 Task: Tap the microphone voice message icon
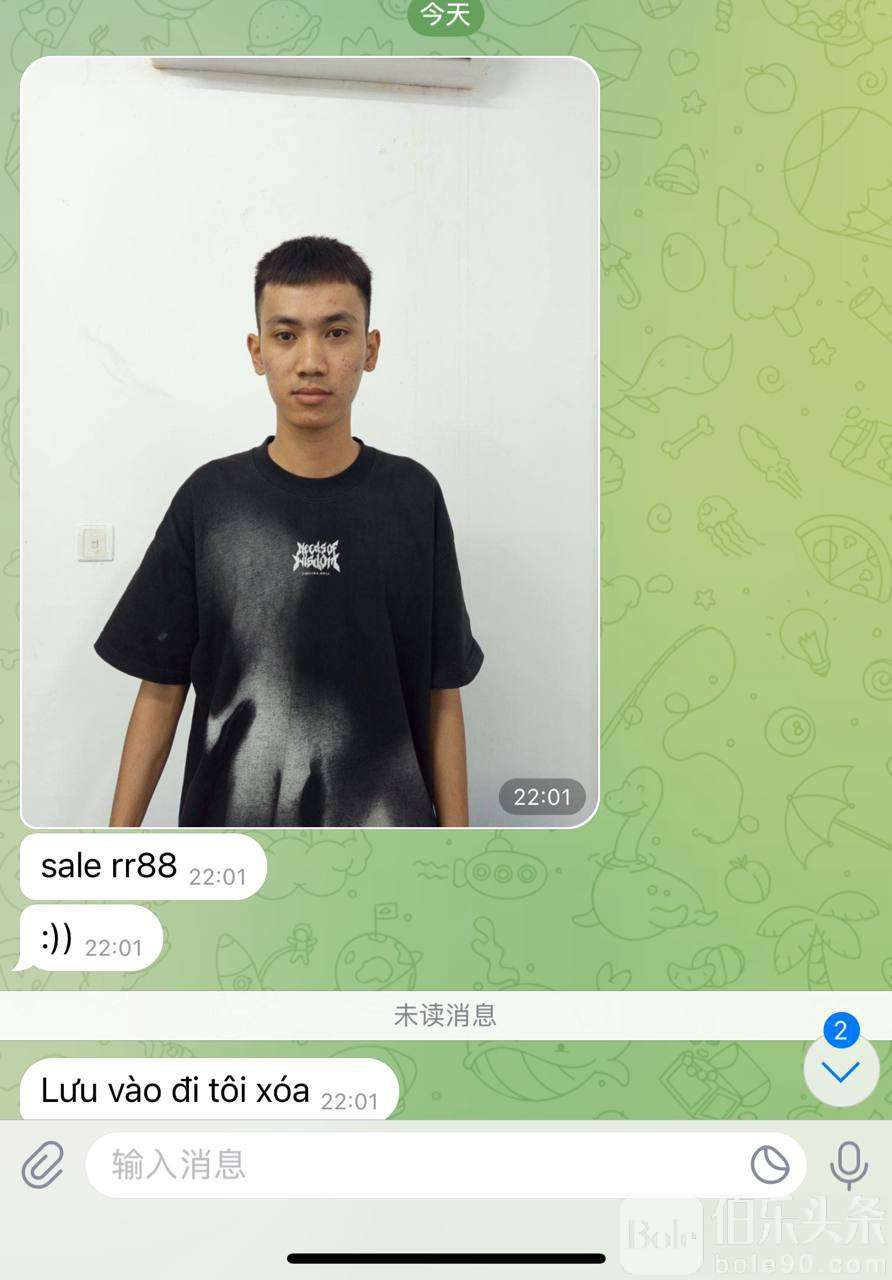point(849,1165)
